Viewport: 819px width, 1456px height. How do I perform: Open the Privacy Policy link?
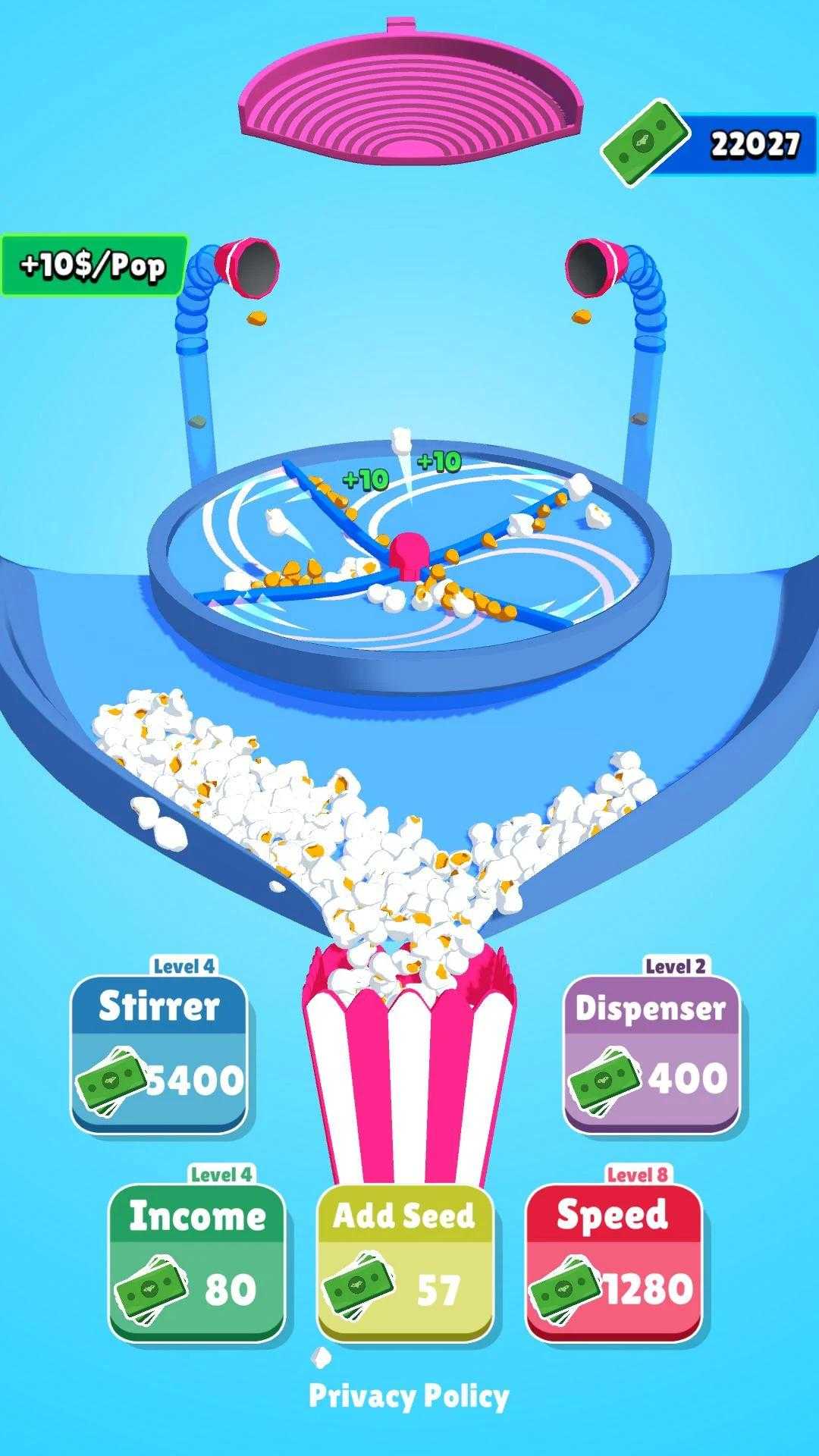(x=409, y=1396)
